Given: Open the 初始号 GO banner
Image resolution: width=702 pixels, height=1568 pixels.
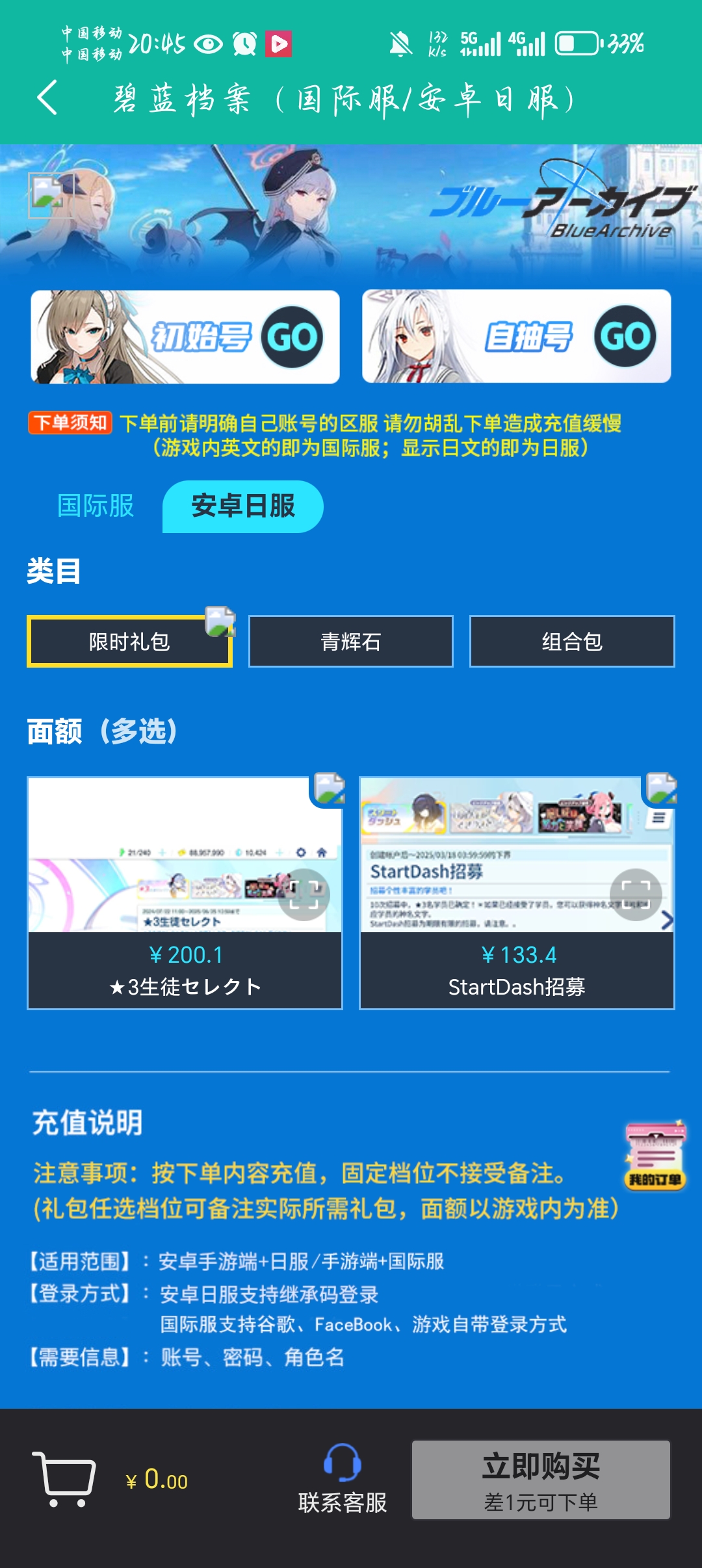Looking at the screenshot, I should click(185, 337).
